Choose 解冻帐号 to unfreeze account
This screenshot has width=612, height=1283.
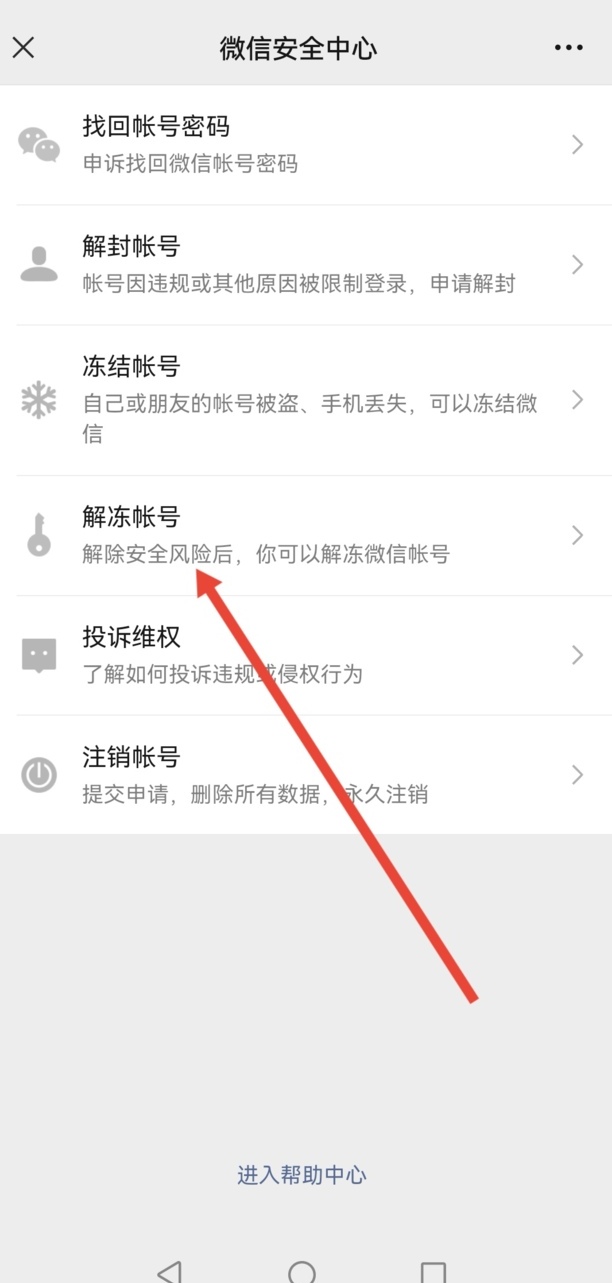click(x=306, y=536)
